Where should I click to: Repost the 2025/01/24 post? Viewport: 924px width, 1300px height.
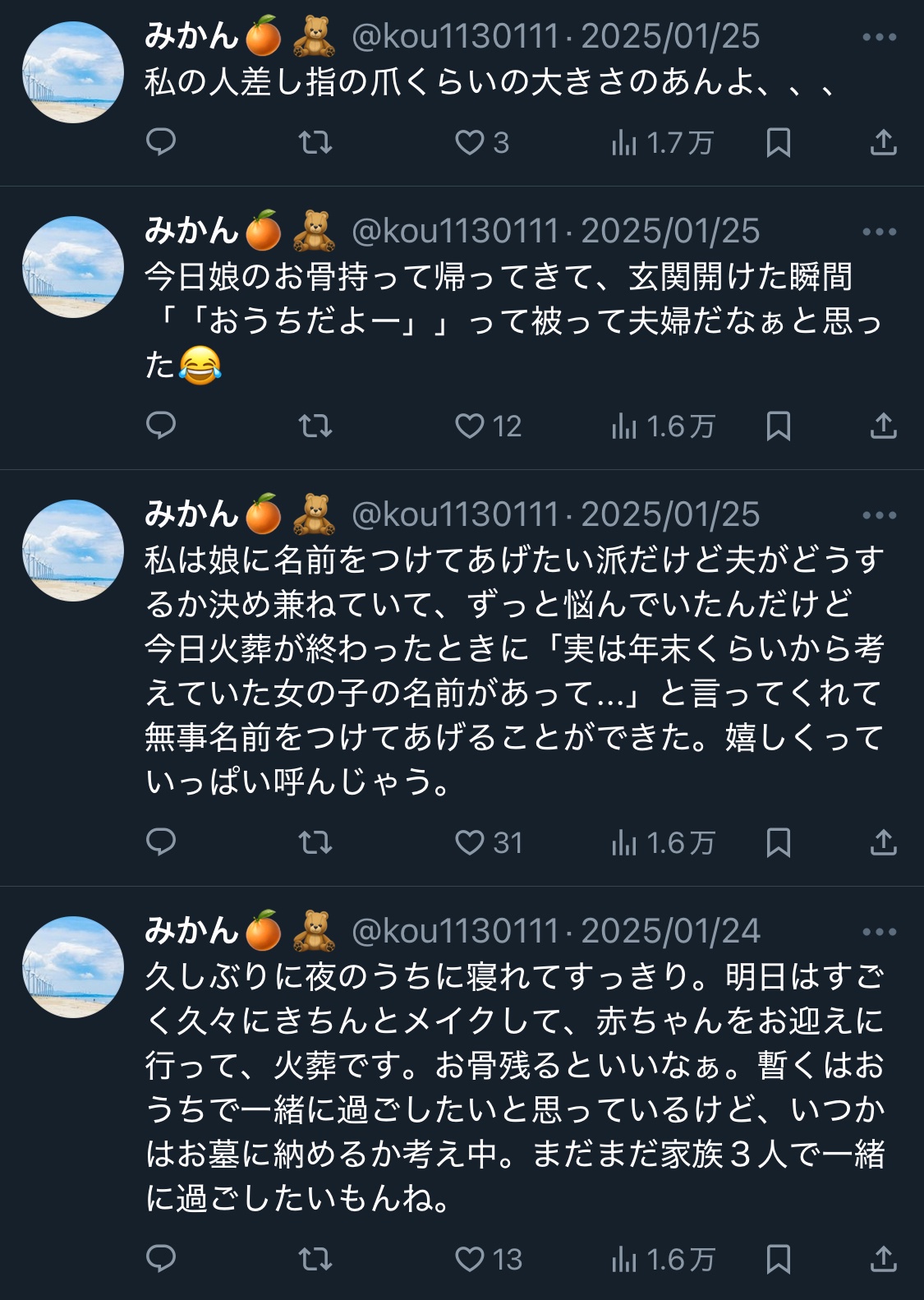click(315, 1259)
